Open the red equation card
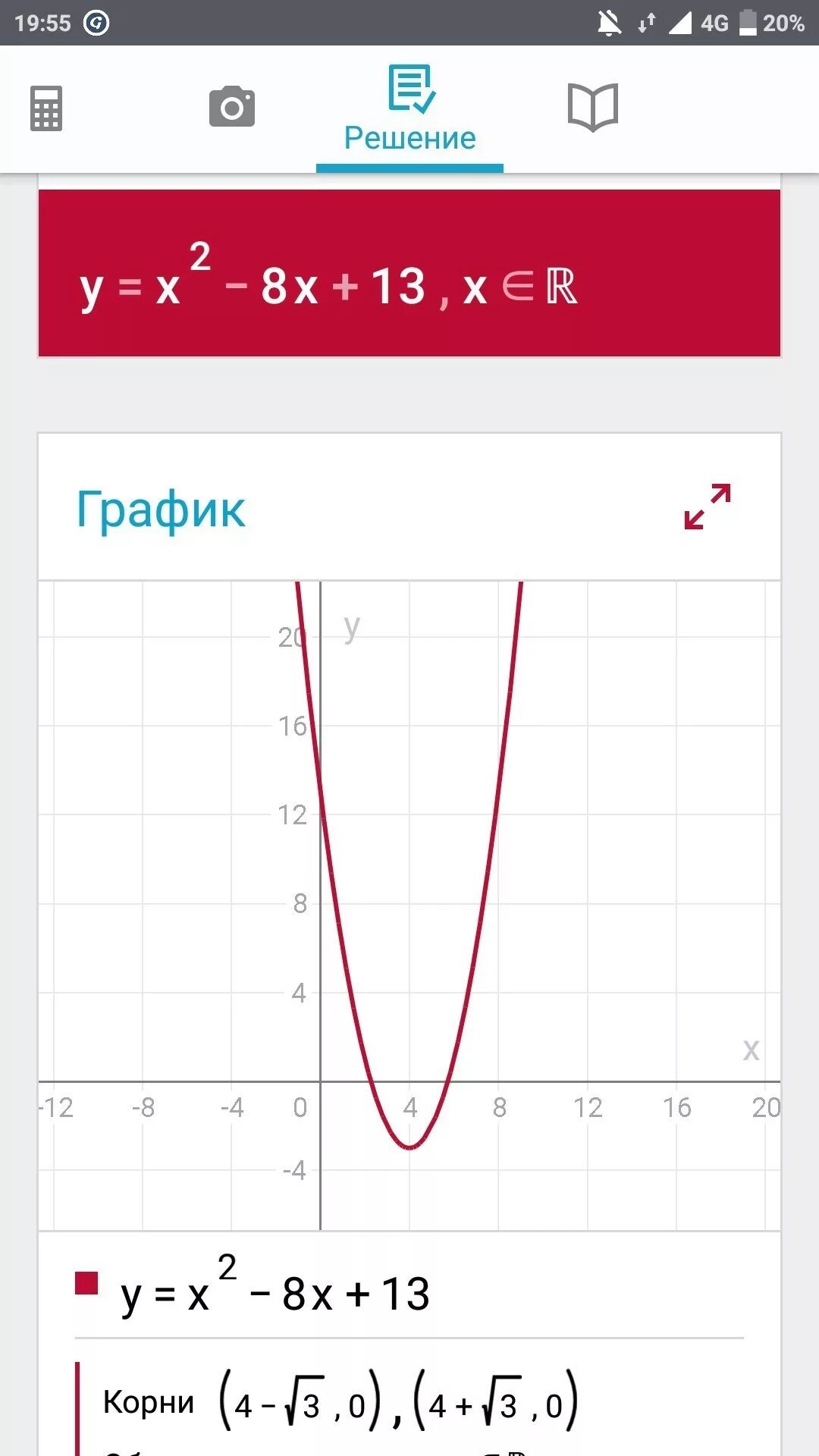The height and width of the screenshot is (1456, 819). point(409,273)
